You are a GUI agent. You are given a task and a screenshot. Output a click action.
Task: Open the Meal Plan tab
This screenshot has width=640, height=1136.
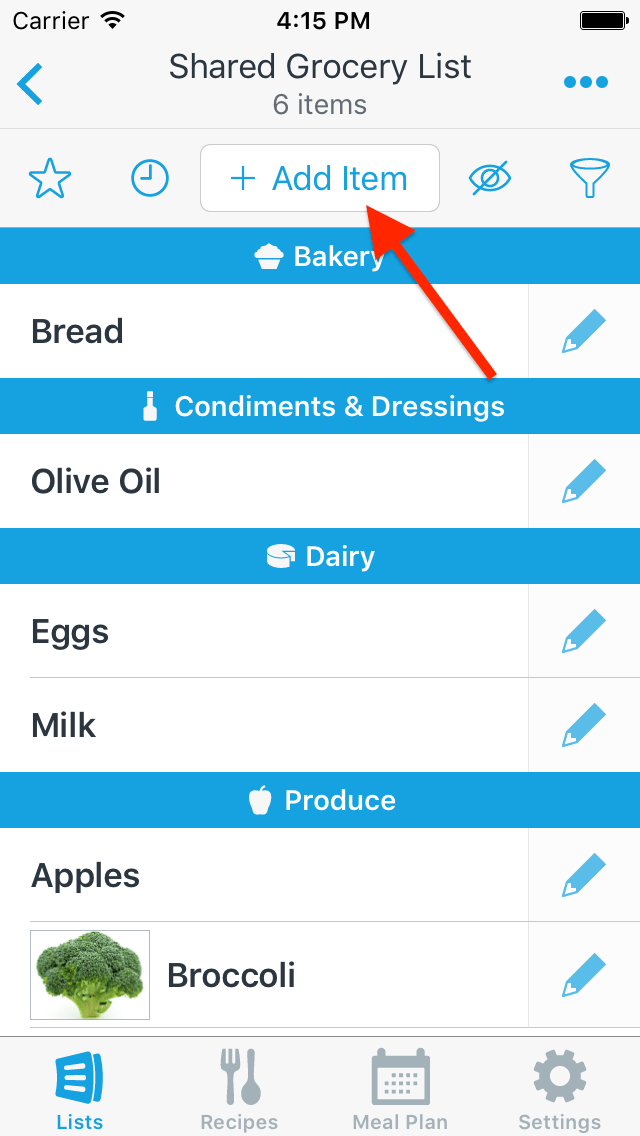coord(400,1090)
